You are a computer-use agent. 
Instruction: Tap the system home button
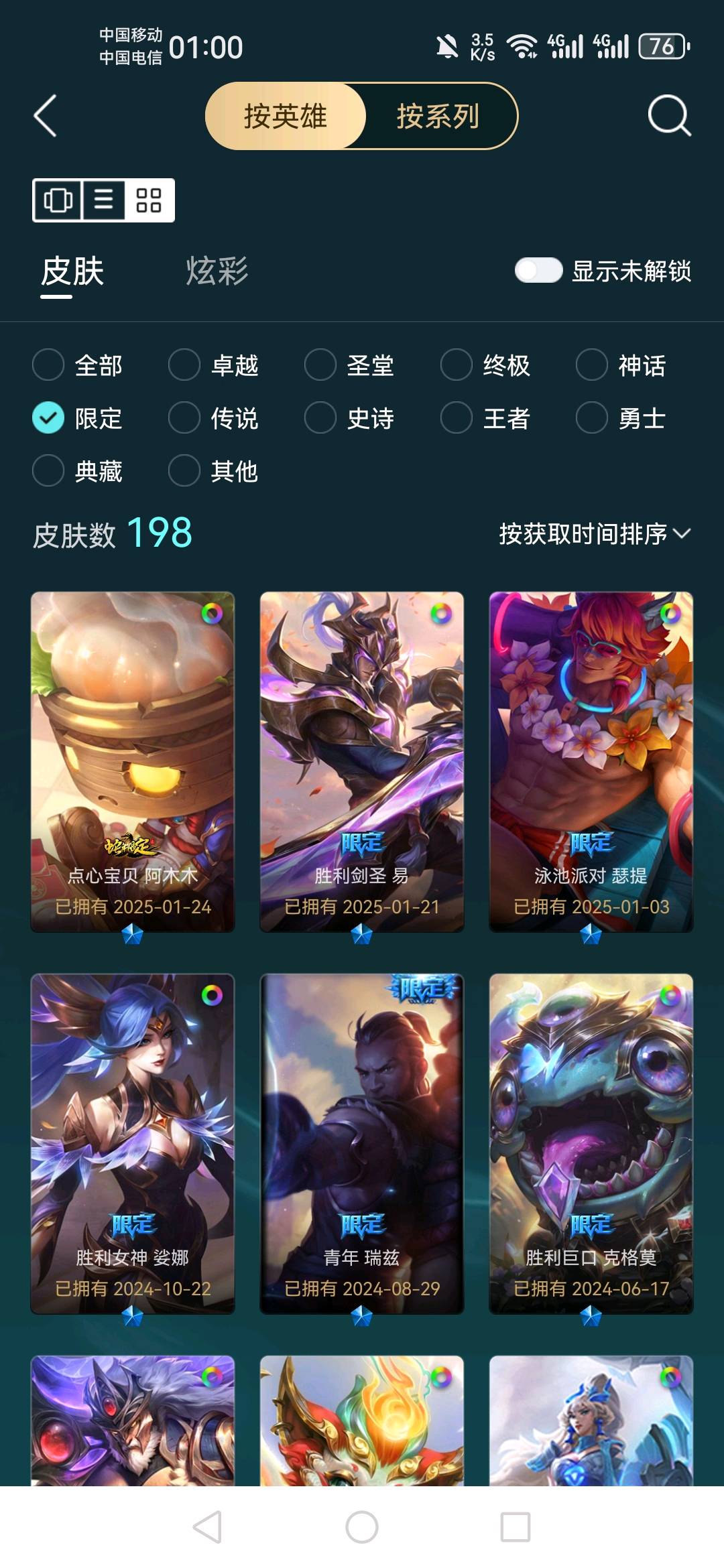[x=362, y=1527]
